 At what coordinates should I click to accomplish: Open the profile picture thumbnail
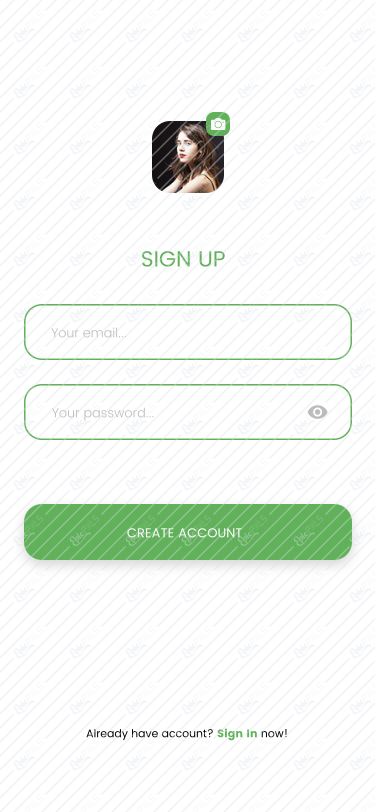click(188, 157)
